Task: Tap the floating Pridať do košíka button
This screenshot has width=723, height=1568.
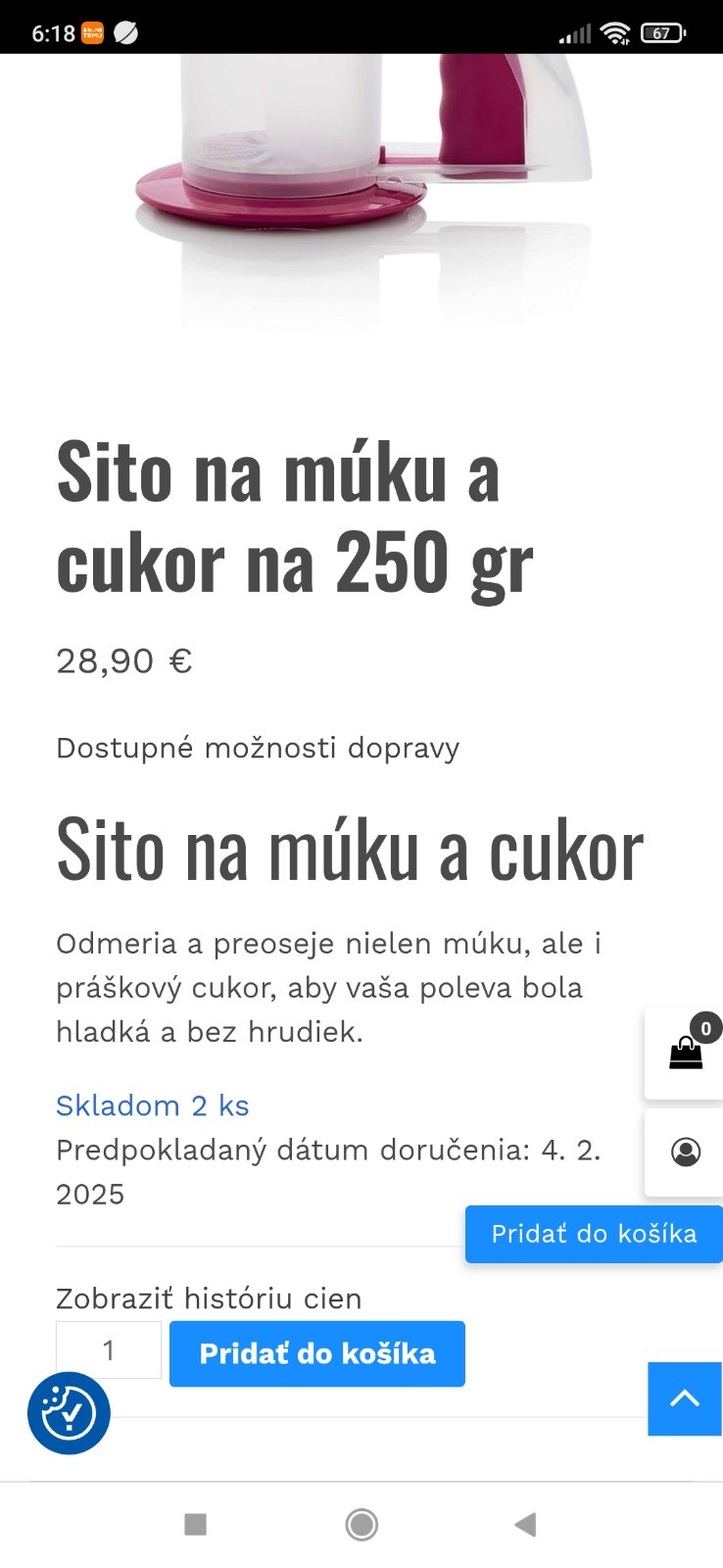Action: tap(594, 1234)
